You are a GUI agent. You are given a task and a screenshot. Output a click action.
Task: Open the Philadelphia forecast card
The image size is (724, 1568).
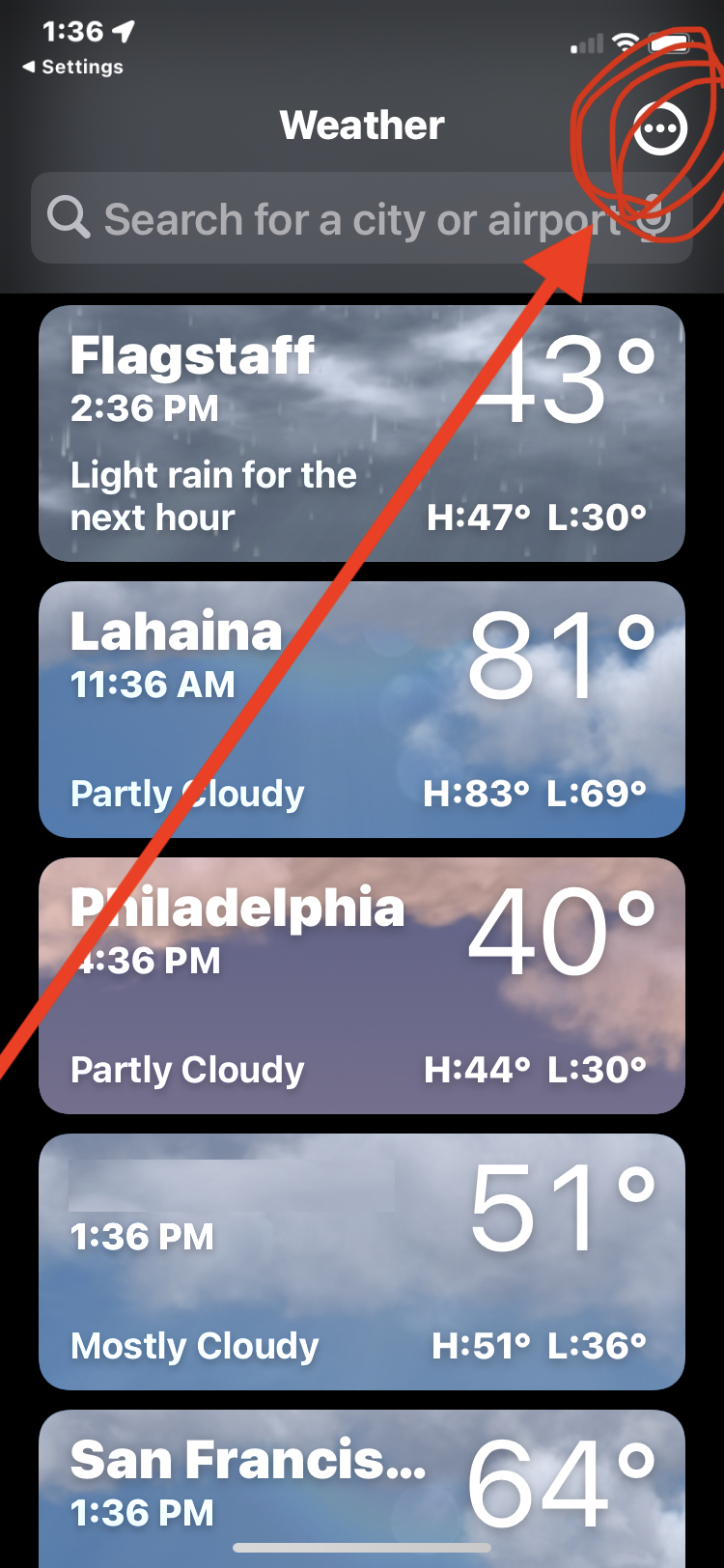362,986
